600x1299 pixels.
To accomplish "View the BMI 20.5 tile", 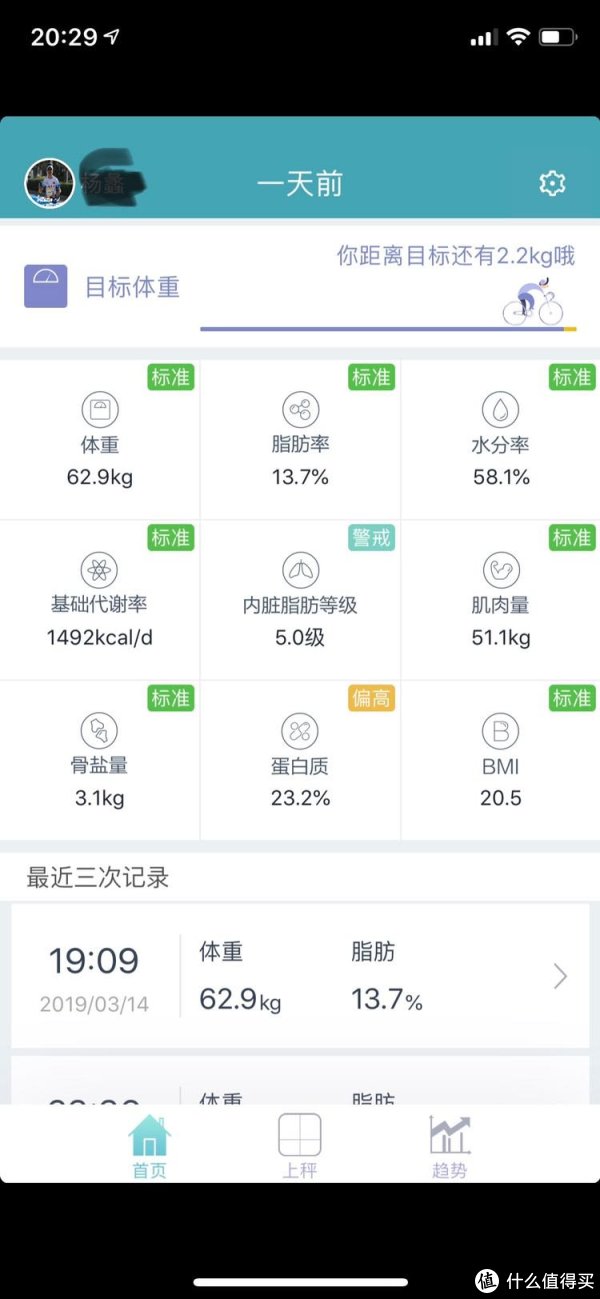I will click(500, 760).
